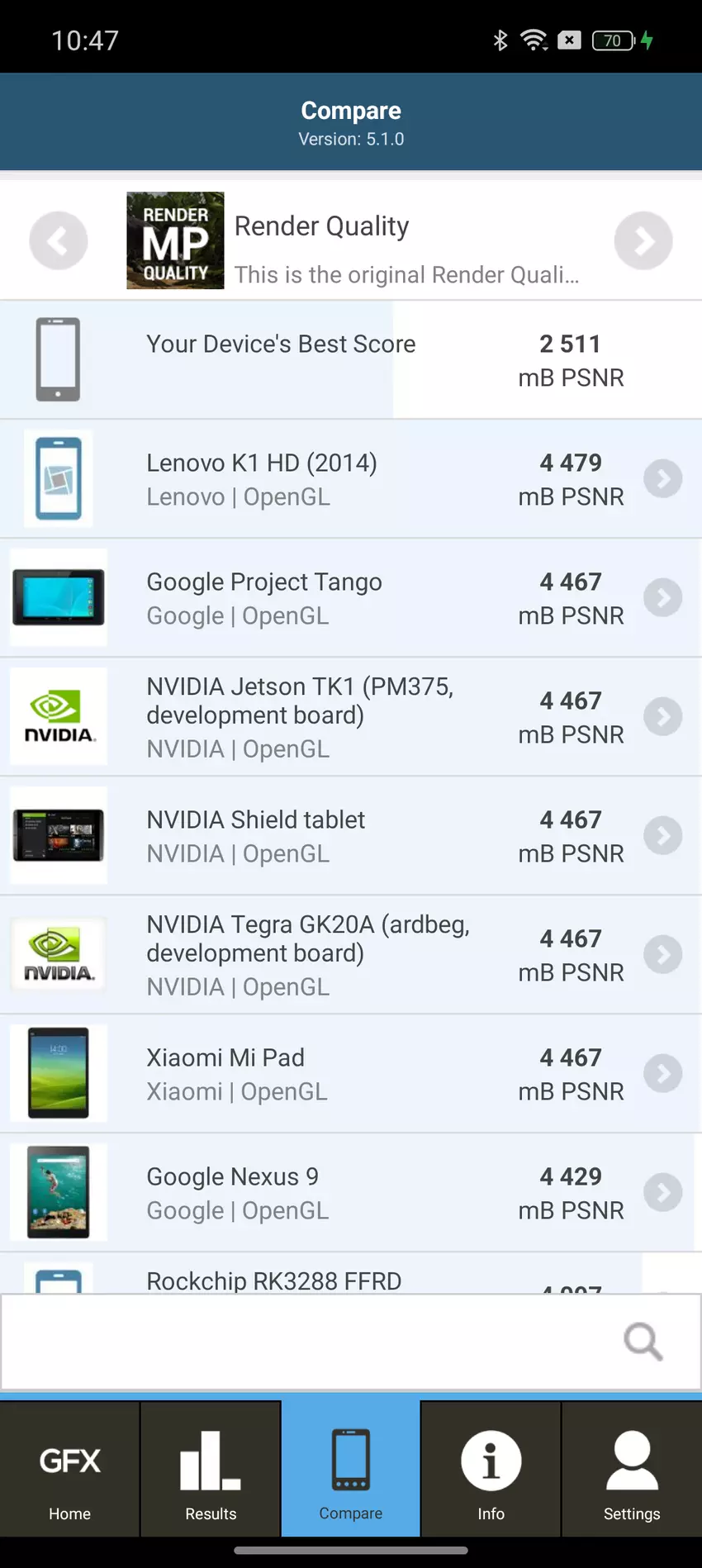This screenshot has width=702, height=1568.
Task: Tap the magnifier search icon
Action: [x=643, y=1342]
